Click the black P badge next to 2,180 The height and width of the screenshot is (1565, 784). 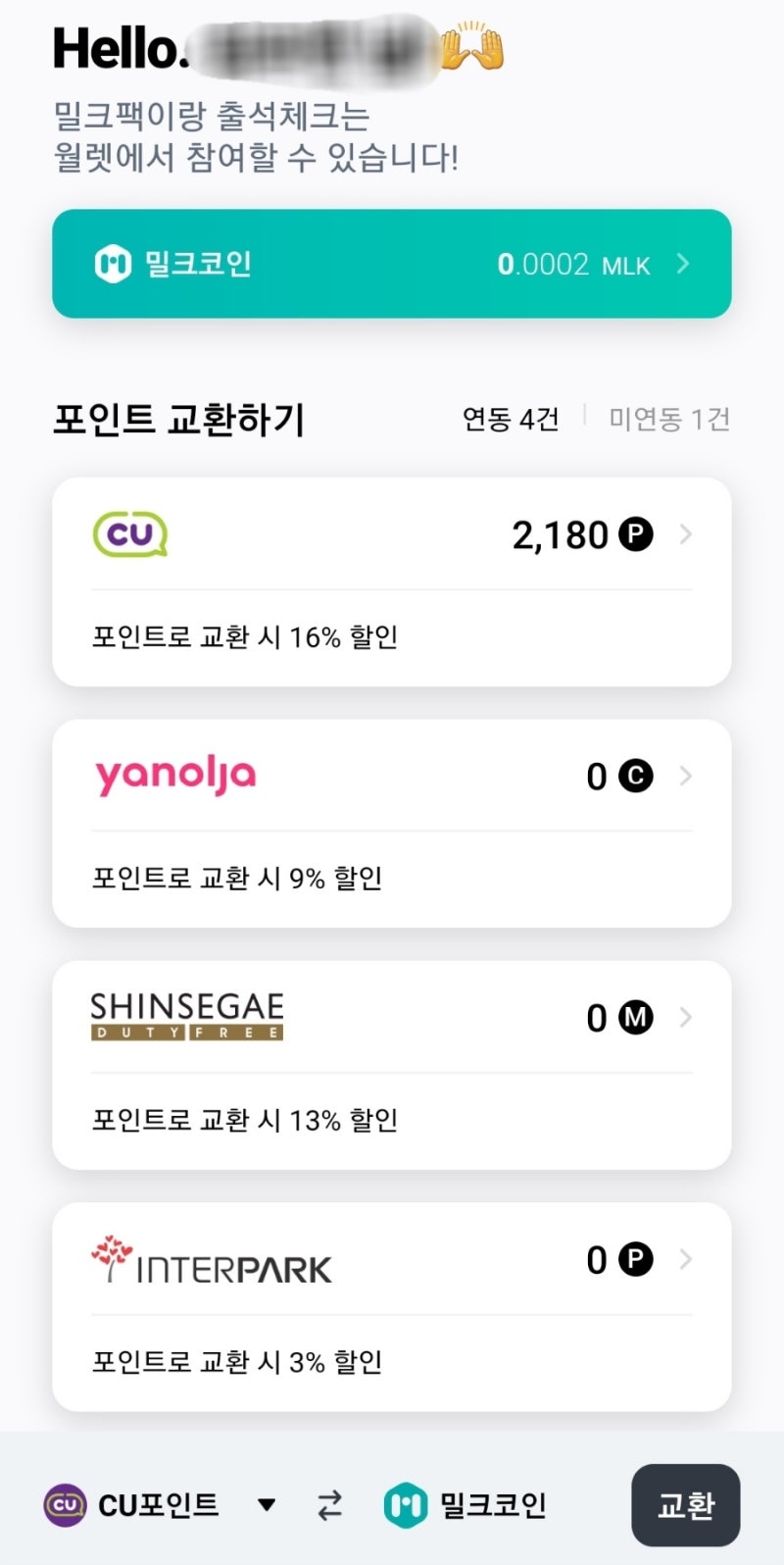pyautogui.click(x=635, y=534)
